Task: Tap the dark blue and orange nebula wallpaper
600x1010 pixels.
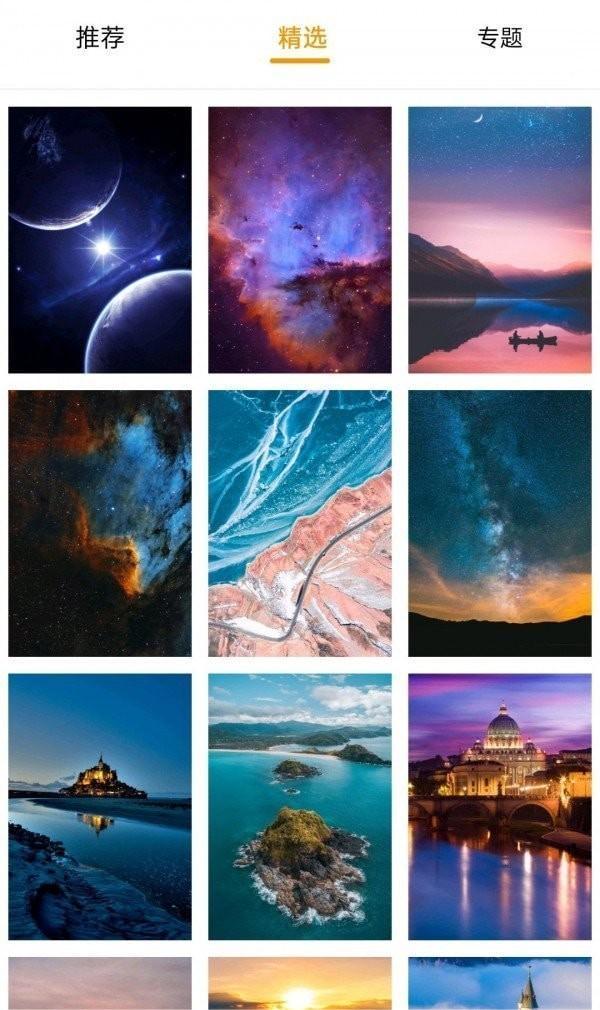Action: pos(100,523)
